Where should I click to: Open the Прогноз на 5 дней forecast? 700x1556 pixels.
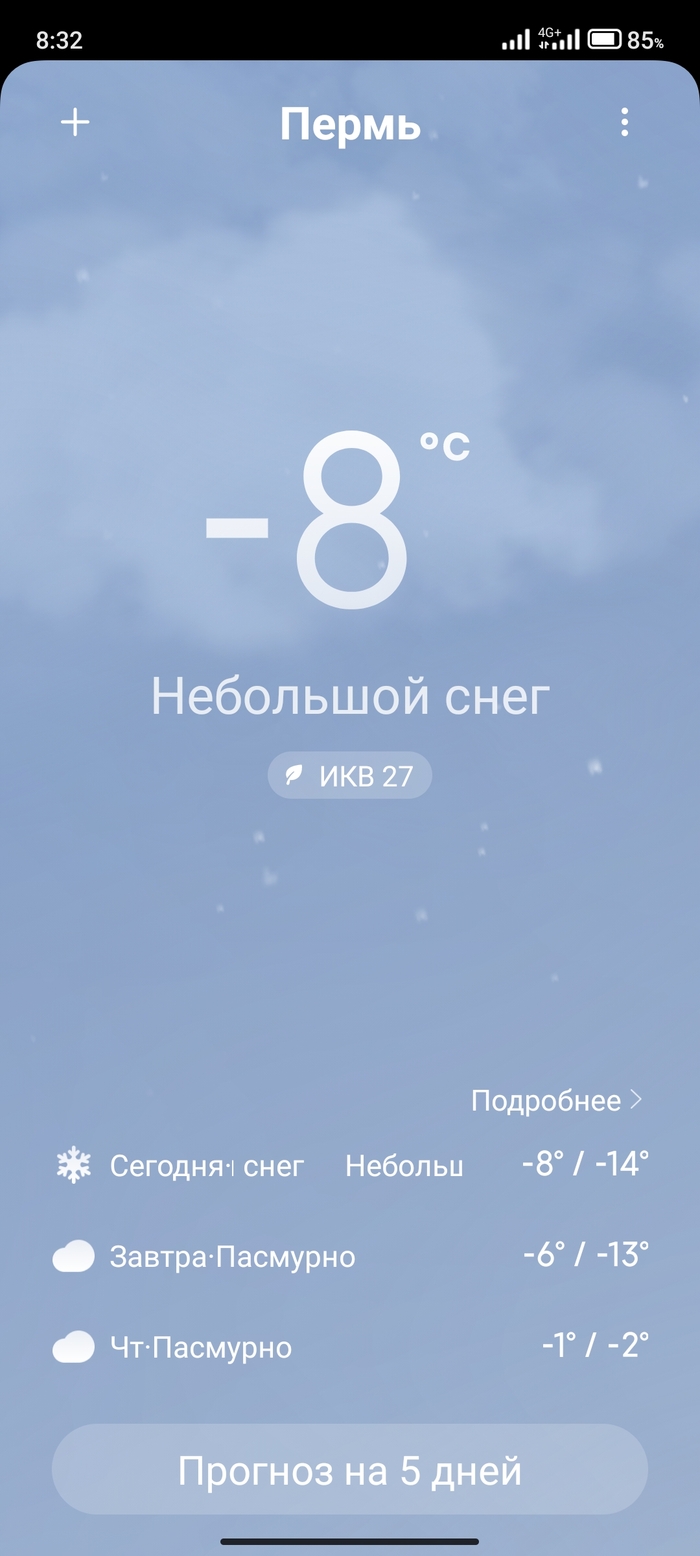[x=350, y=1470]
